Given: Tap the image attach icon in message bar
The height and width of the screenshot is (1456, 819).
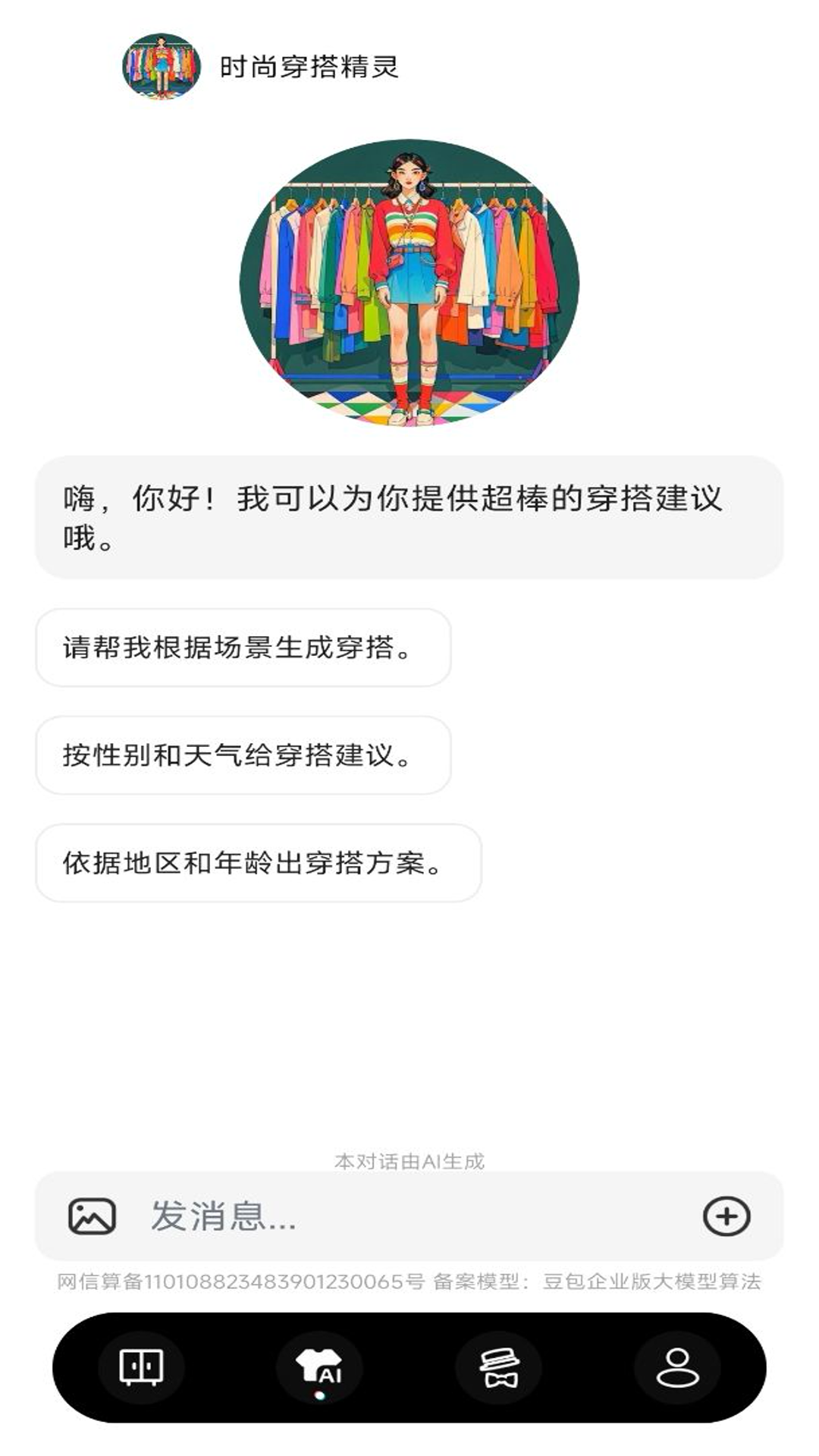Looking at the screenshot, I should (x=92, y=1216).
